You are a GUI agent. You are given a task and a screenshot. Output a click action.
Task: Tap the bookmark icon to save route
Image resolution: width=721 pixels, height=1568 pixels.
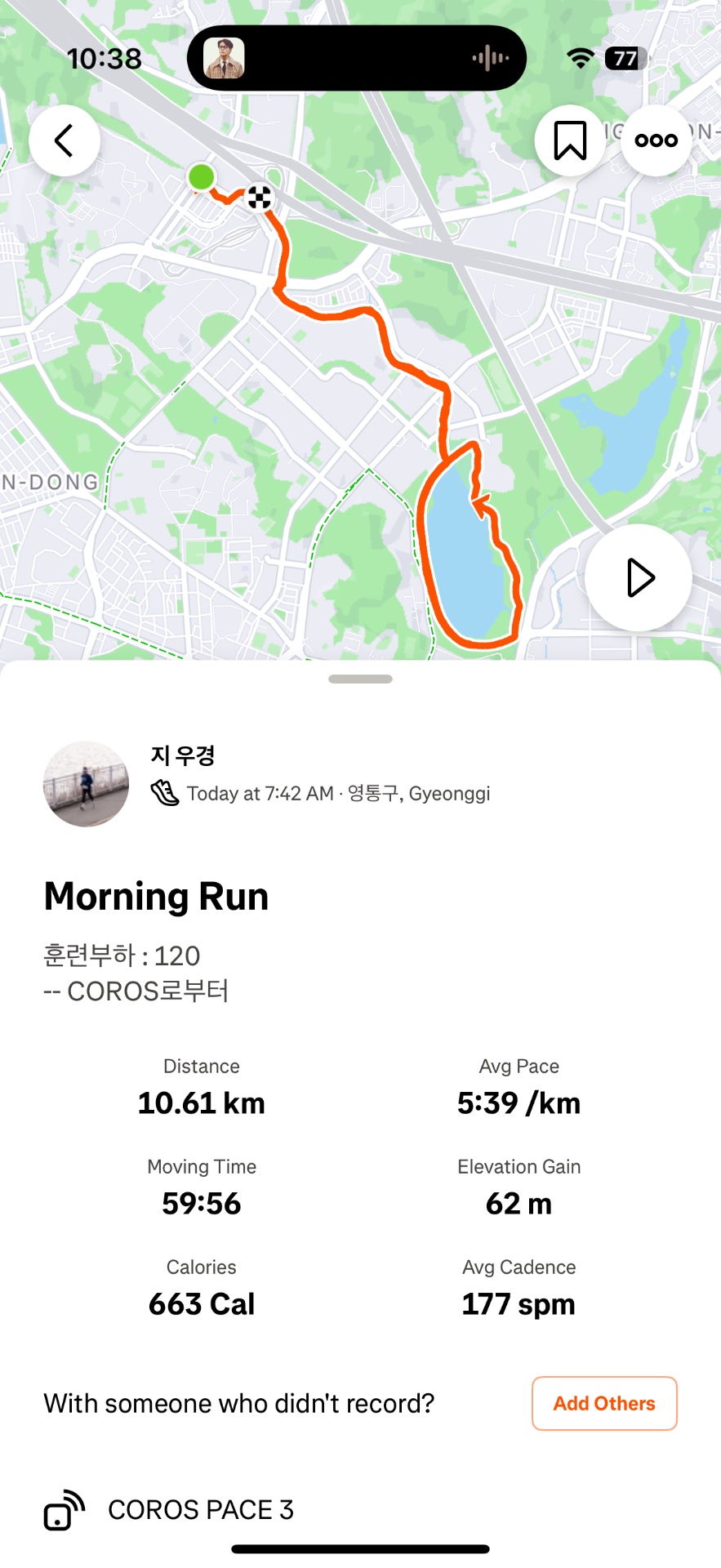[570, 140]
